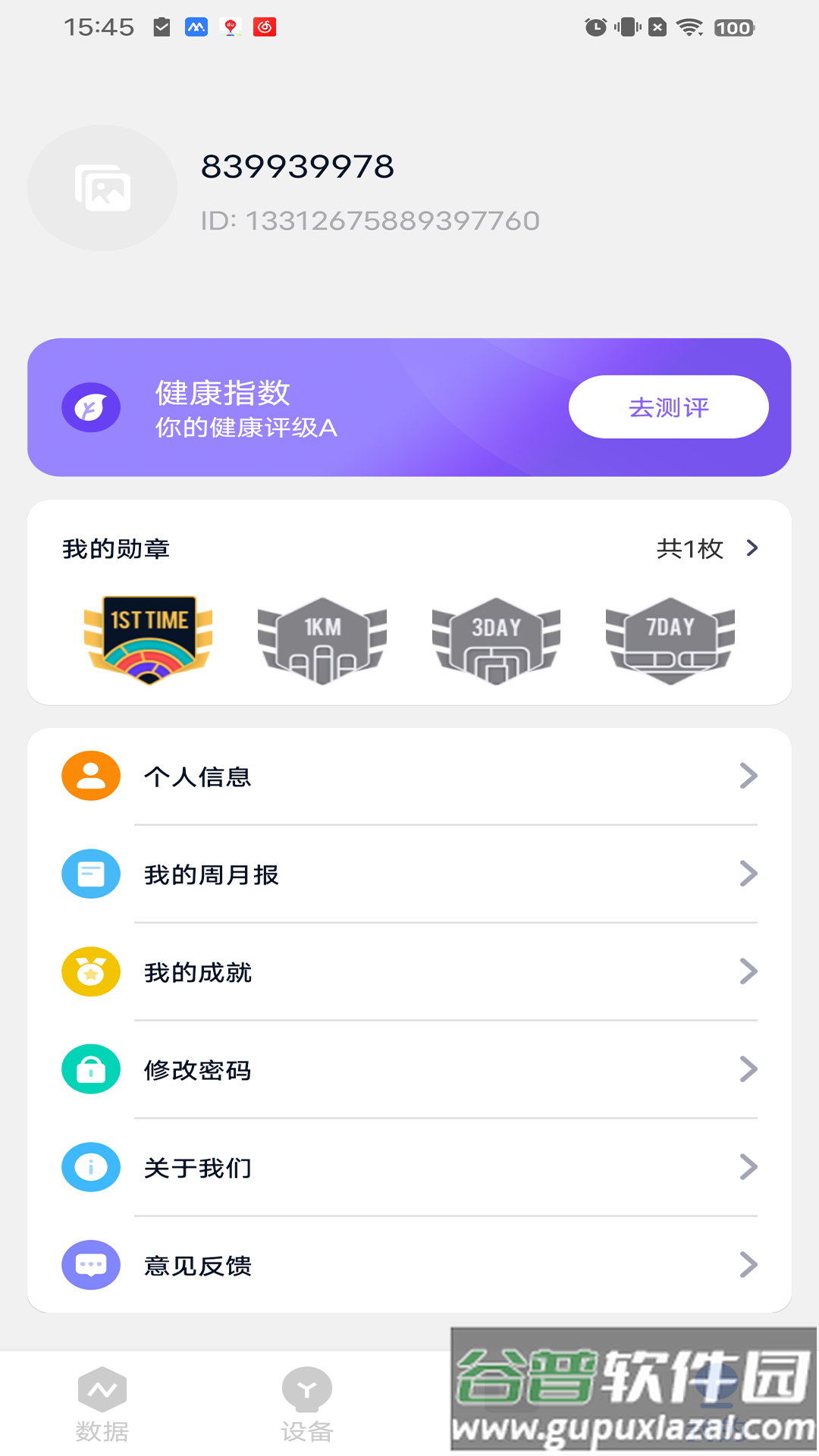Open 我的周月报 reports
This screenshot has width=819, height=1456.
point(409,874)
